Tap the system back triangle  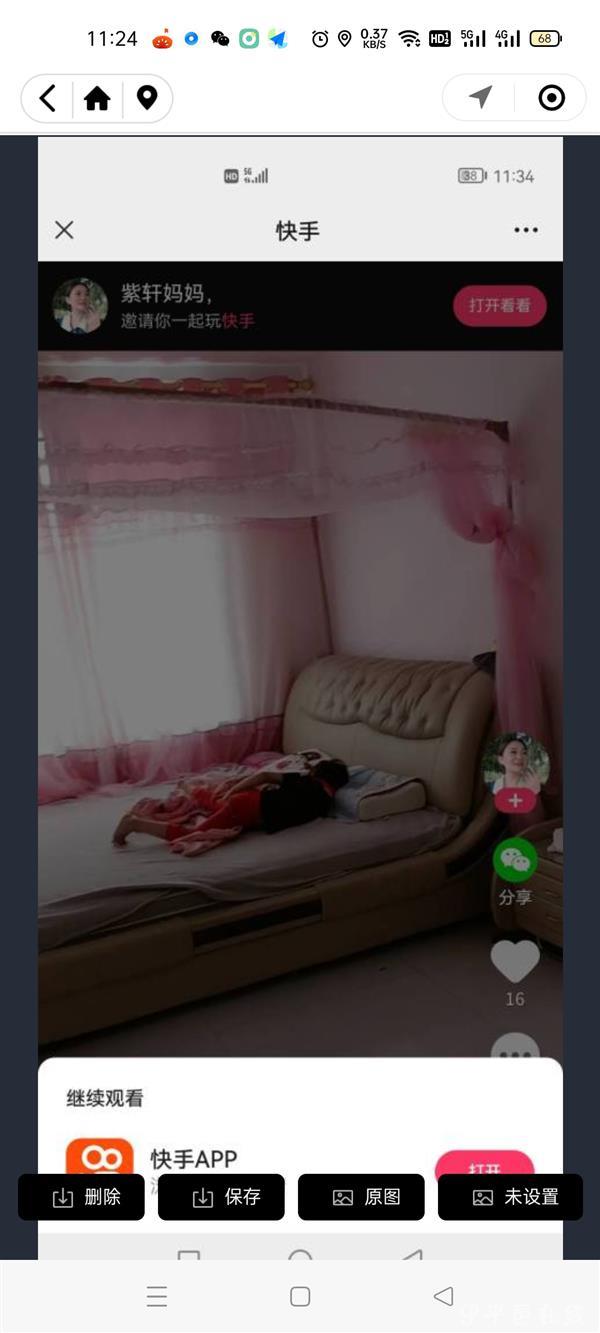tap(443, 1296)
